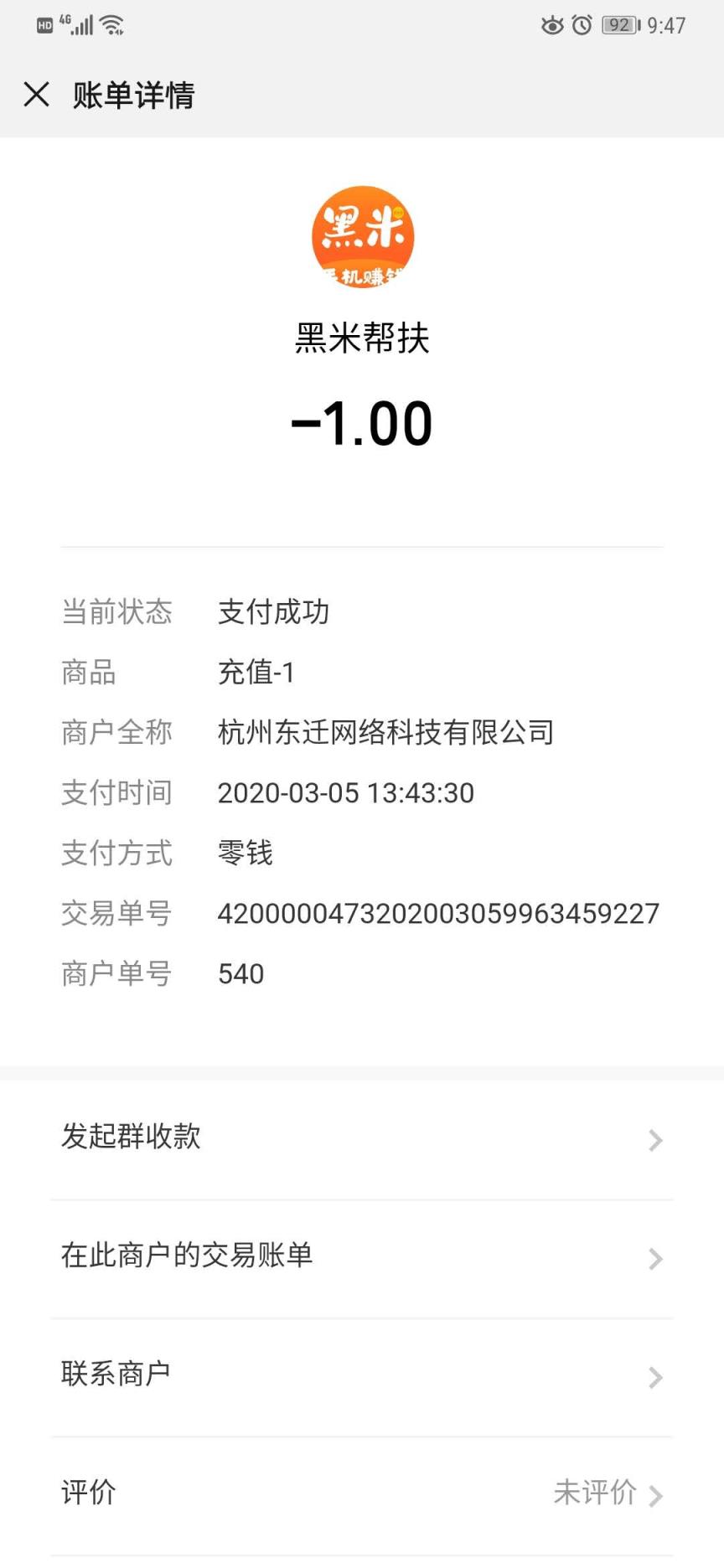Viewport: 724px width, 1568px height.
Task: Tap the merchant name 杭州东迁网络科技有限公司
Action: tap(386, 732)
